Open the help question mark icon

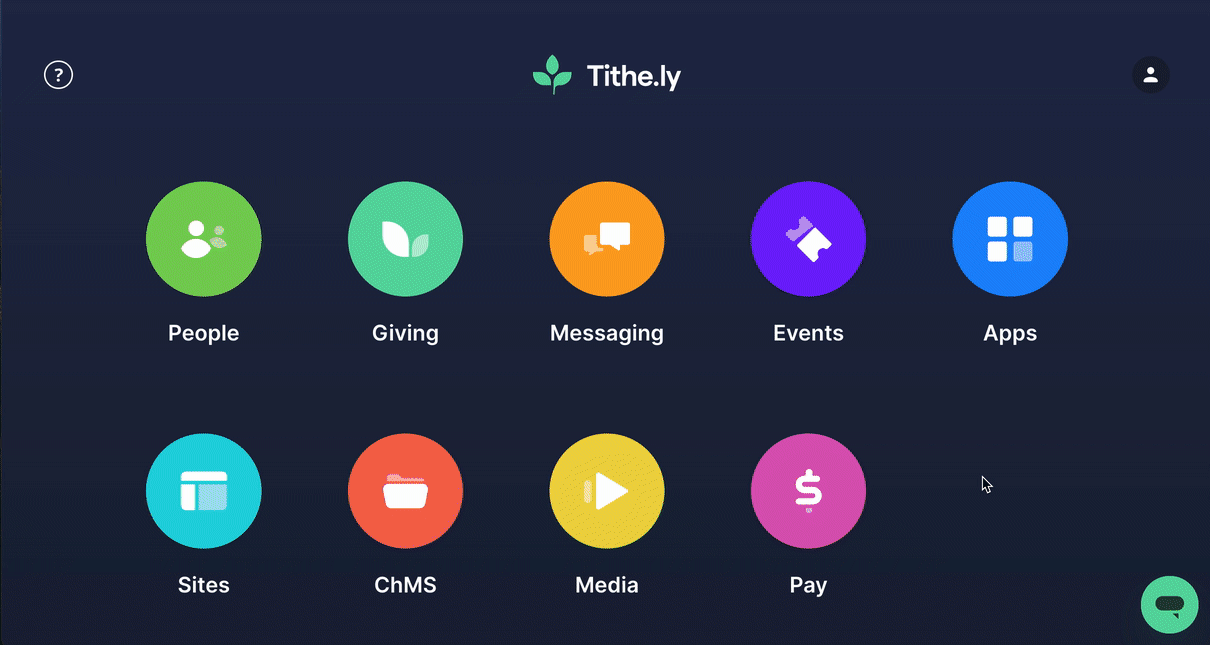pyautogui.click(x=59, y=75)
